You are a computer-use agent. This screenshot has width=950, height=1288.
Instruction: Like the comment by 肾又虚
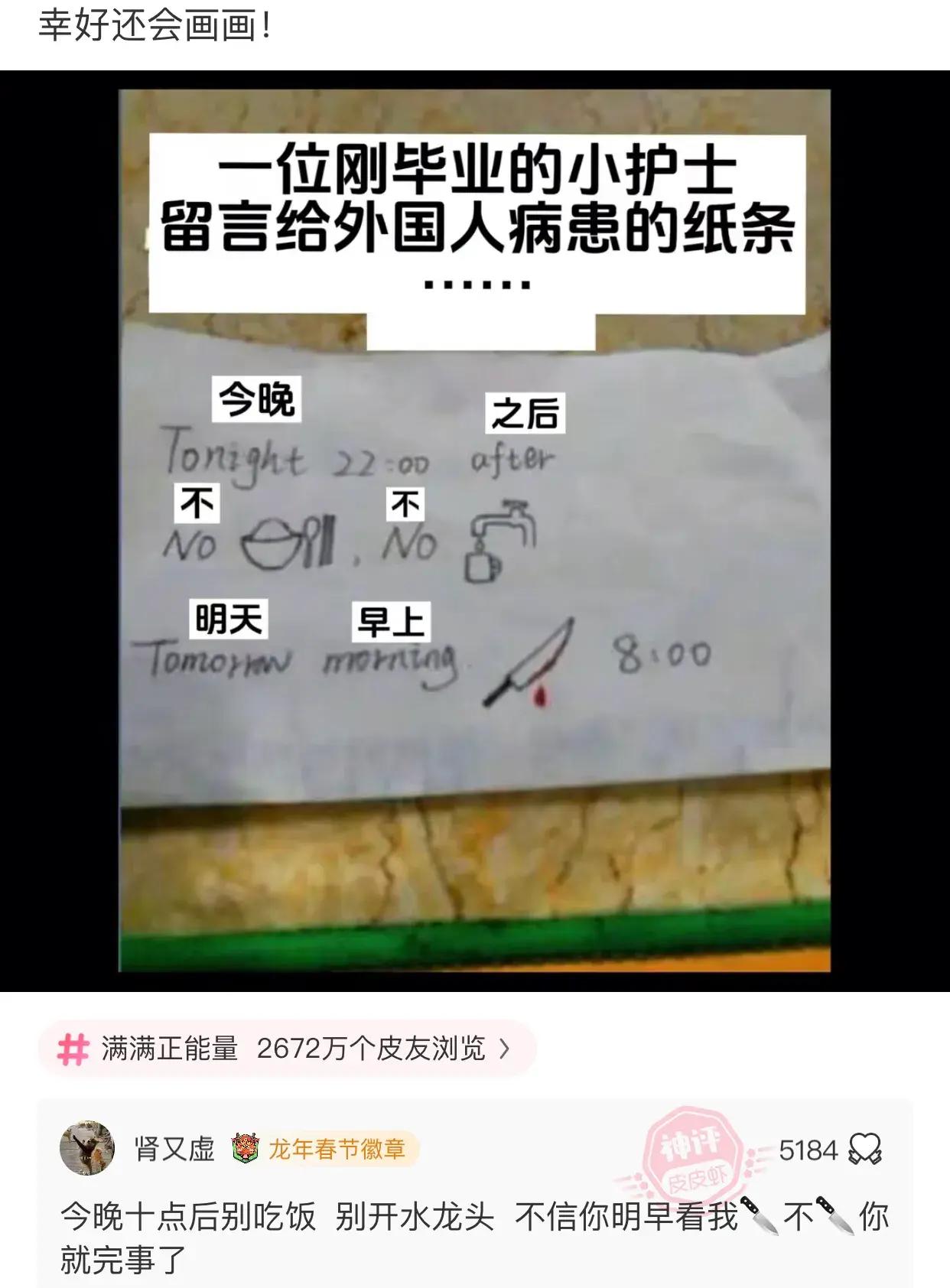tap(865, 1150)
